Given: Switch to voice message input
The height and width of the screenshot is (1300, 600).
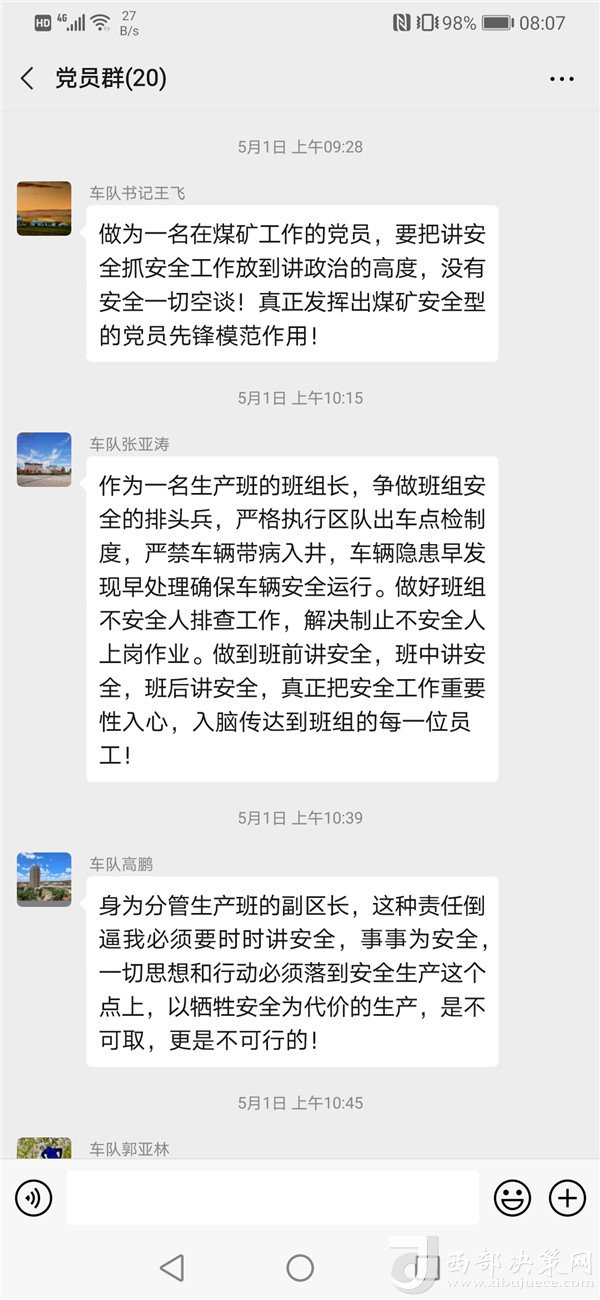Looking at the screenshot, I should (x=33, y=1197).
